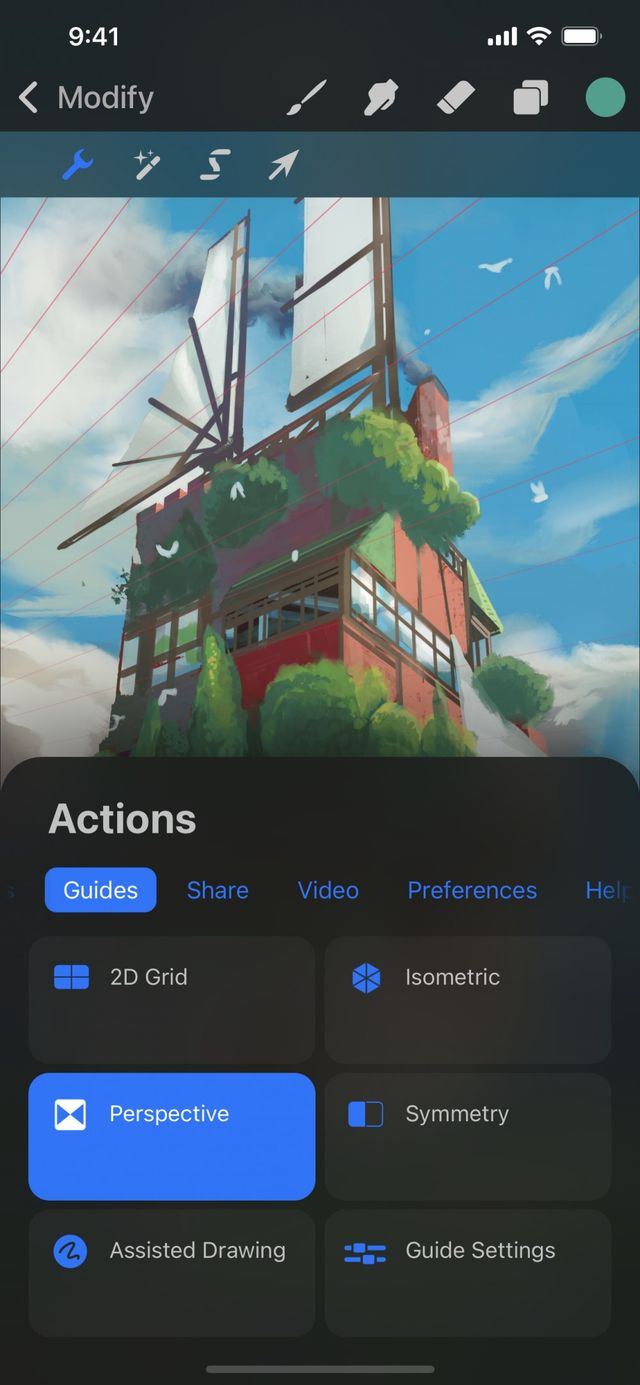The image size is (640, 1385).
Task: Open the layers panel
Action: click(530, 98)
